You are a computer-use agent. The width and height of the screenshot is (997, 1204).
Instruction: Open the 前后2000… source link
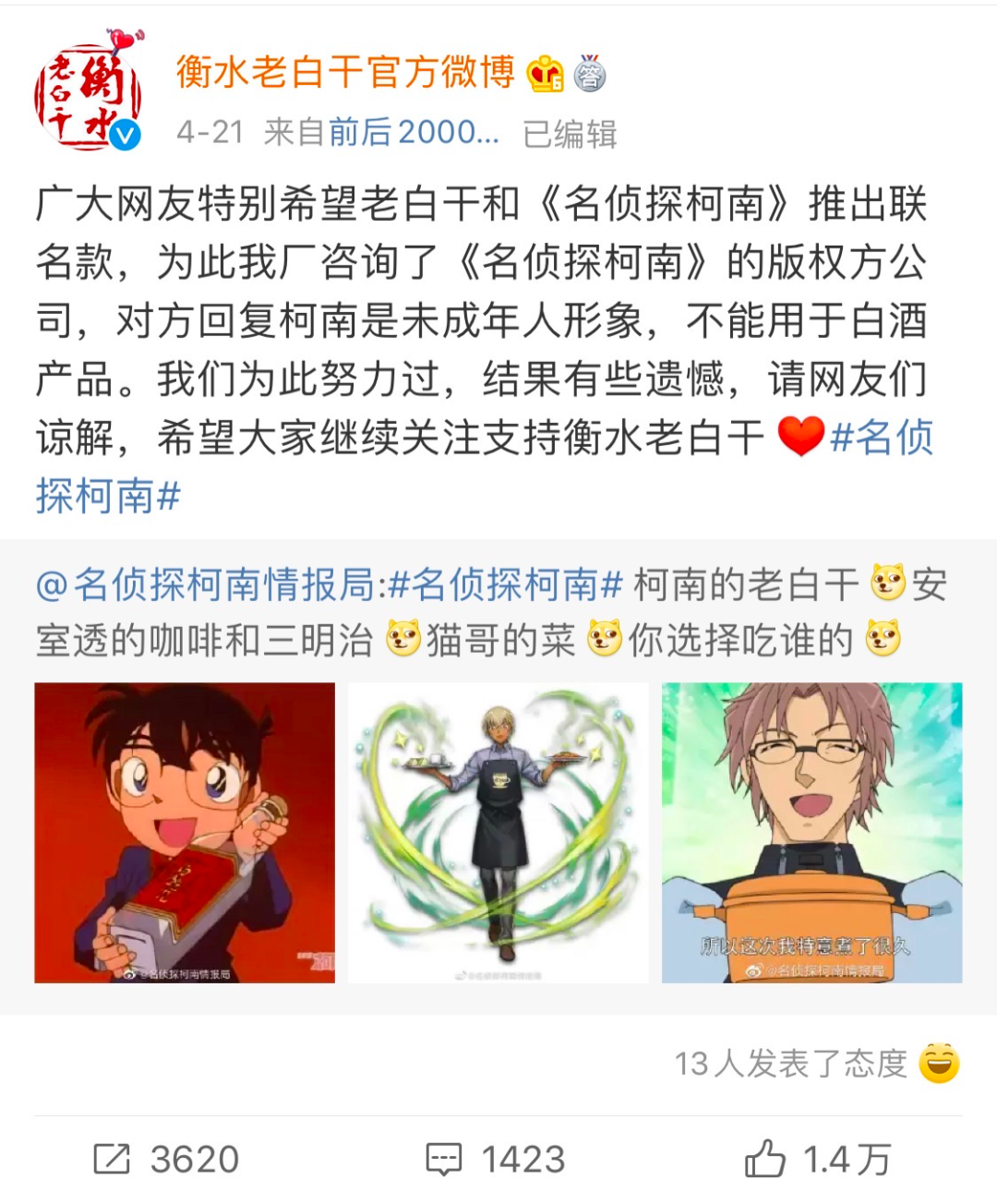414,133
